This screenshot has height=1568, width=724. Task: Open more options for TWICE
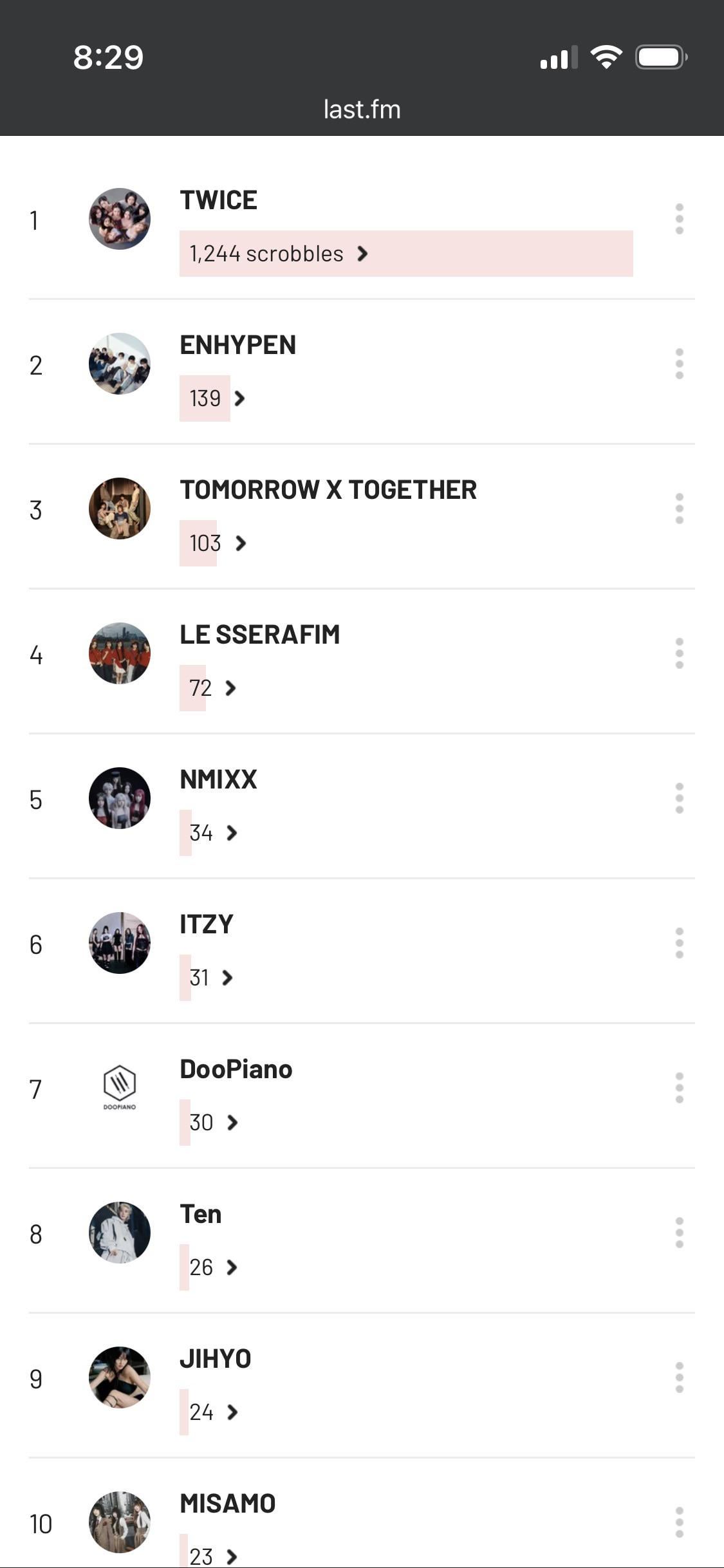click(x=679, y=219)
